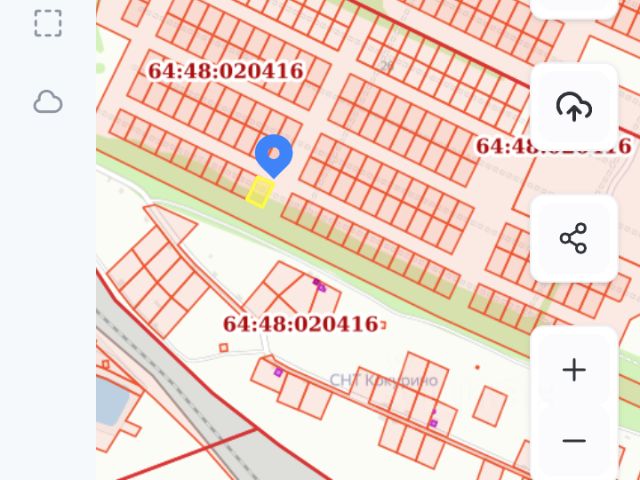
Task: Open the cloud layer icon
Action: pos(48,102)
